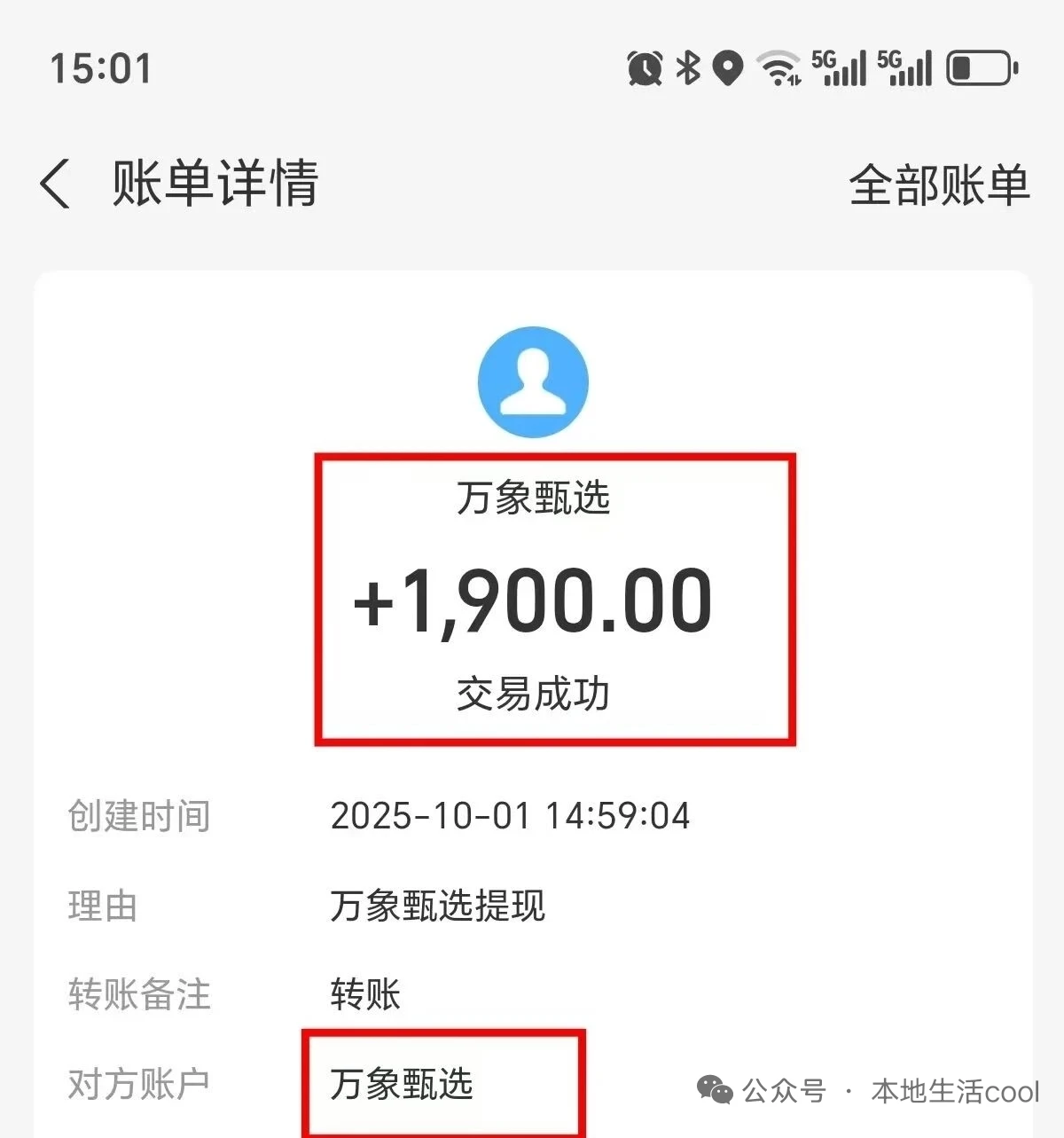This screenshot has width=1064, height=1138.
Task: Tap the battery indicator icon
Action: [980, 65]
